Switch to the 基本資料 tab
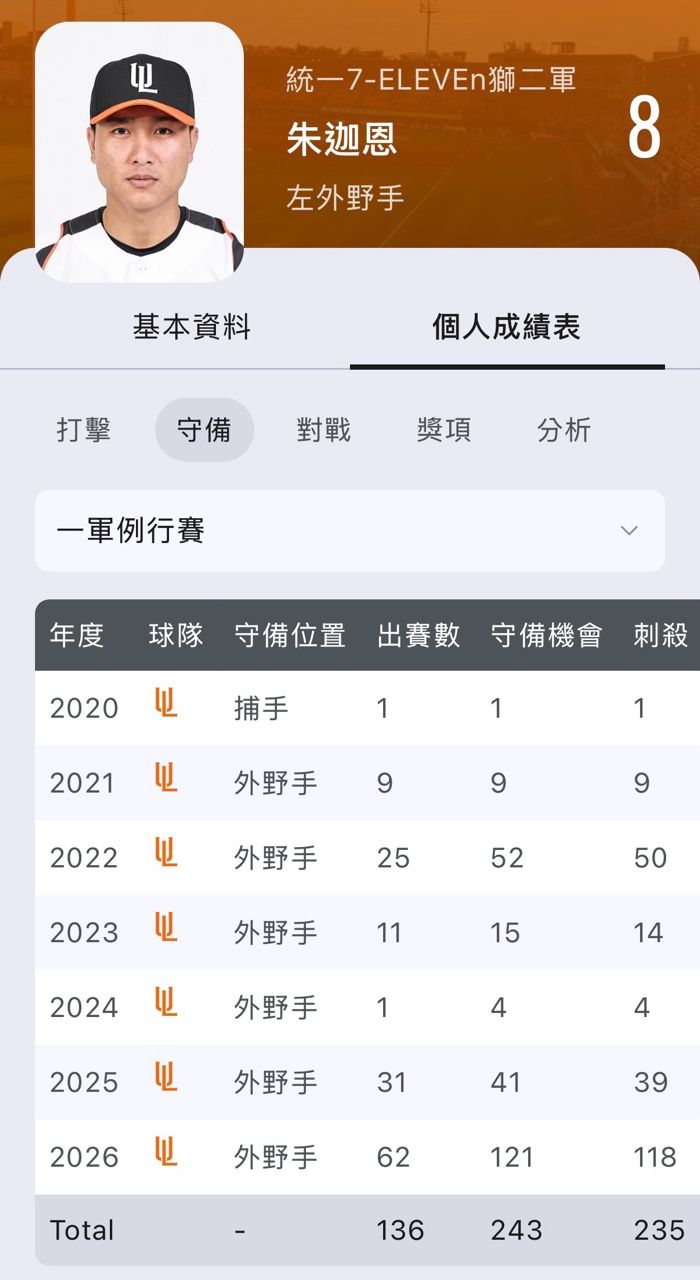 click(192, 327)
